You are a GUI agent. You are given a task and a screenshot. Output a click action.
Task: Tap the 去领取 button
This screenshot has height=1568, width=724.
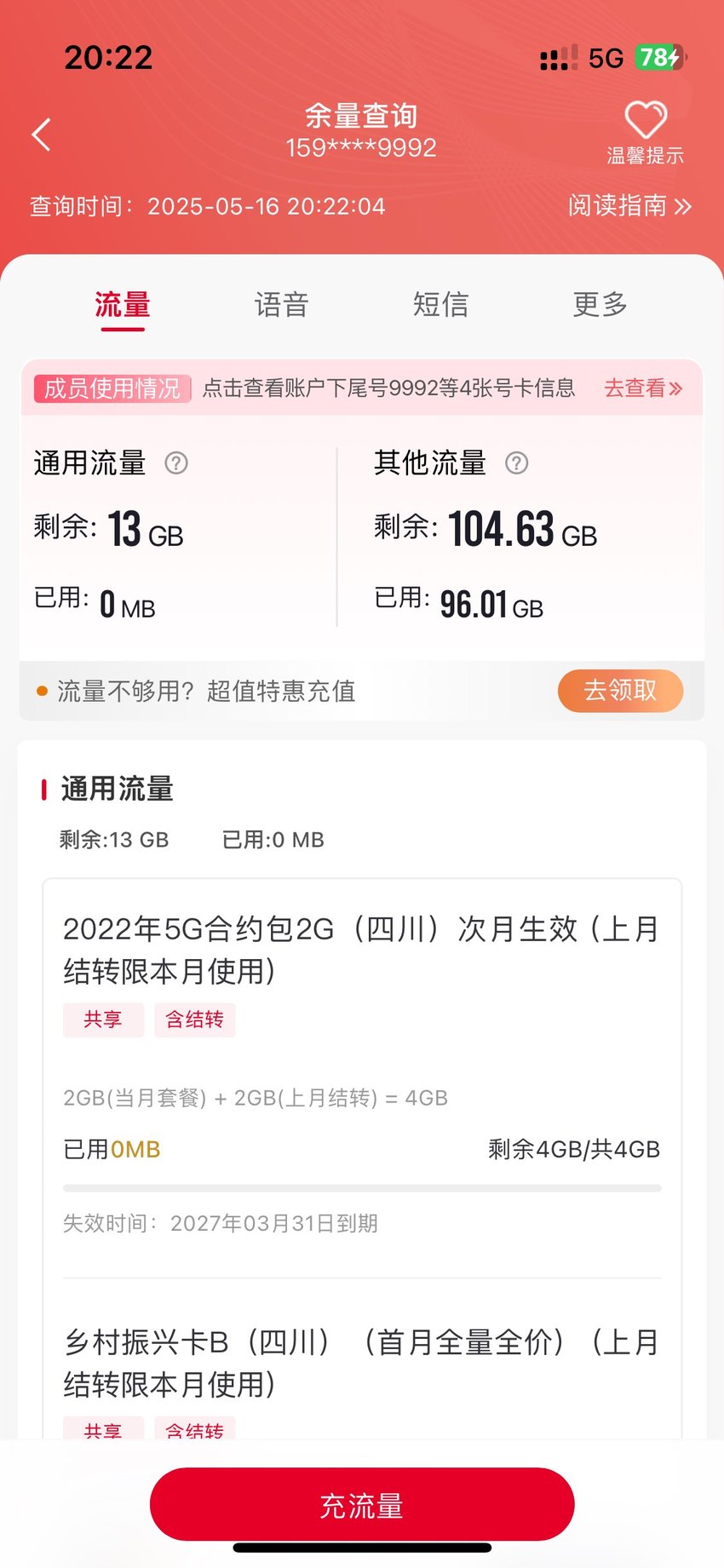tap(620, 691)
